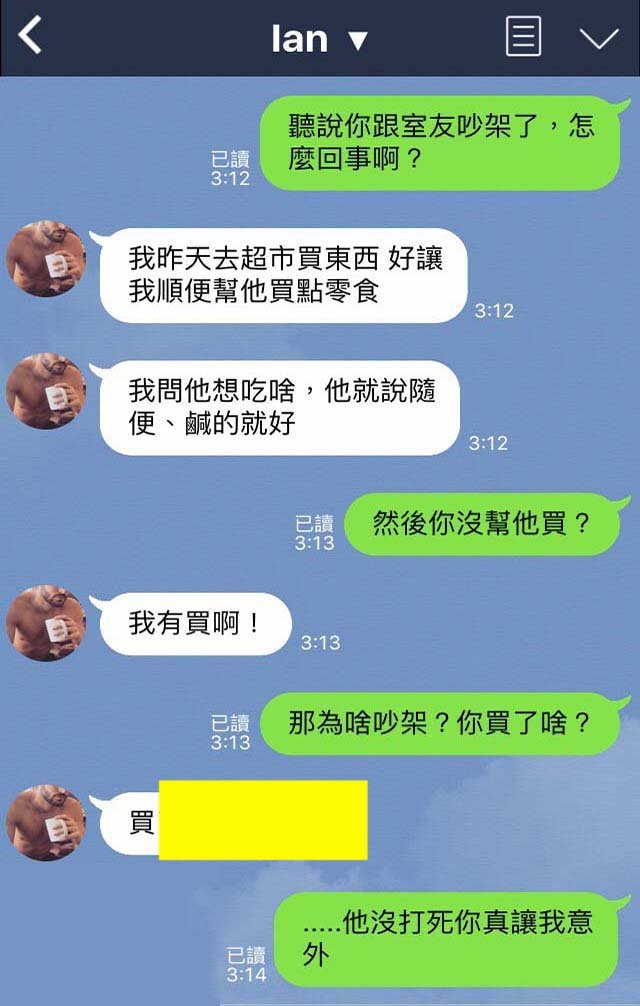The height and width of the screenshot is (1006, 640).
Task: Expand the Ian chat name dropdown
Action: [357, 40]
